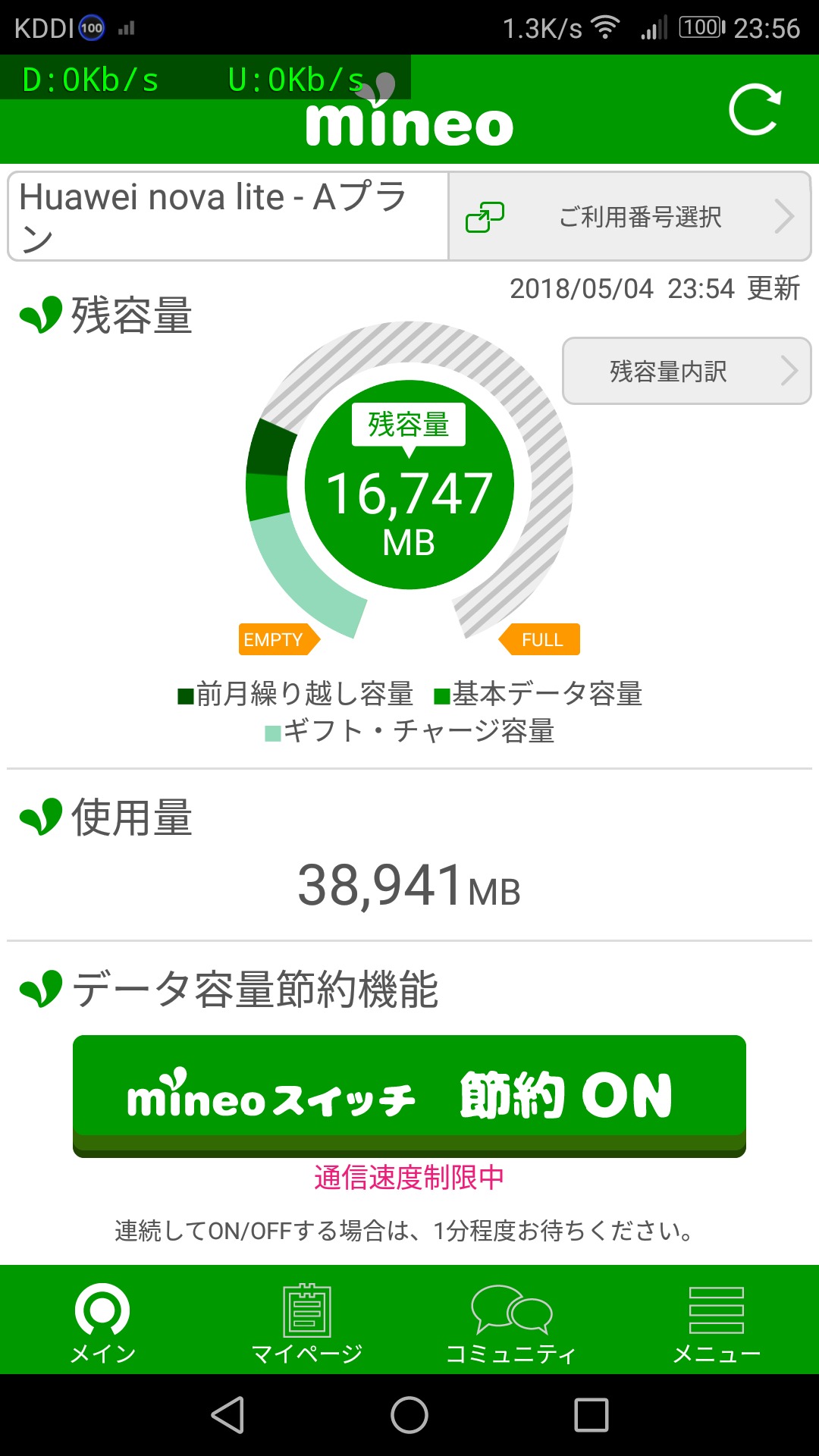The height and width of the screenshot is (1456, 819).
Task: Open the メニュー tab
Action: [x=717, y=1320]
